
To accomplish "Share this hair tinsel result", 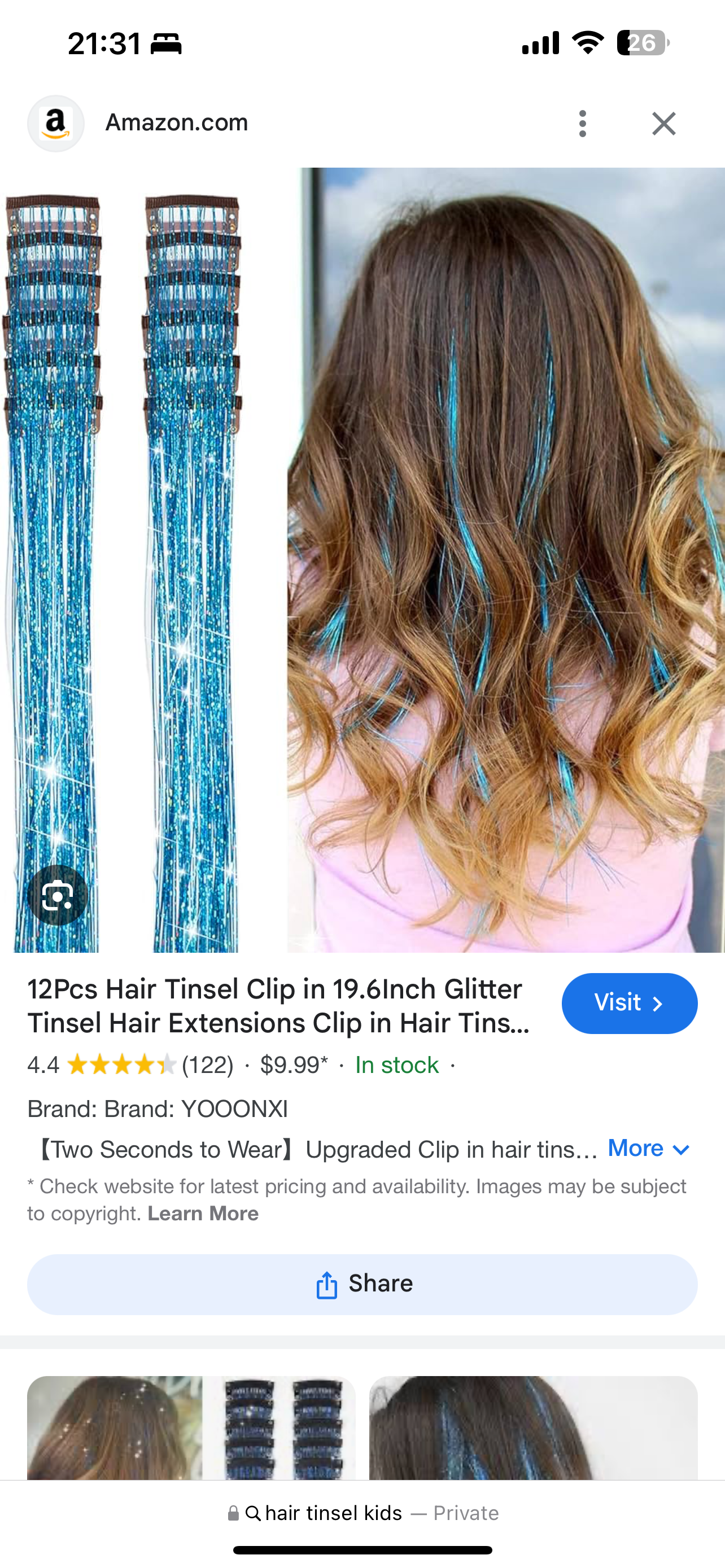I will click(362, 1284).
